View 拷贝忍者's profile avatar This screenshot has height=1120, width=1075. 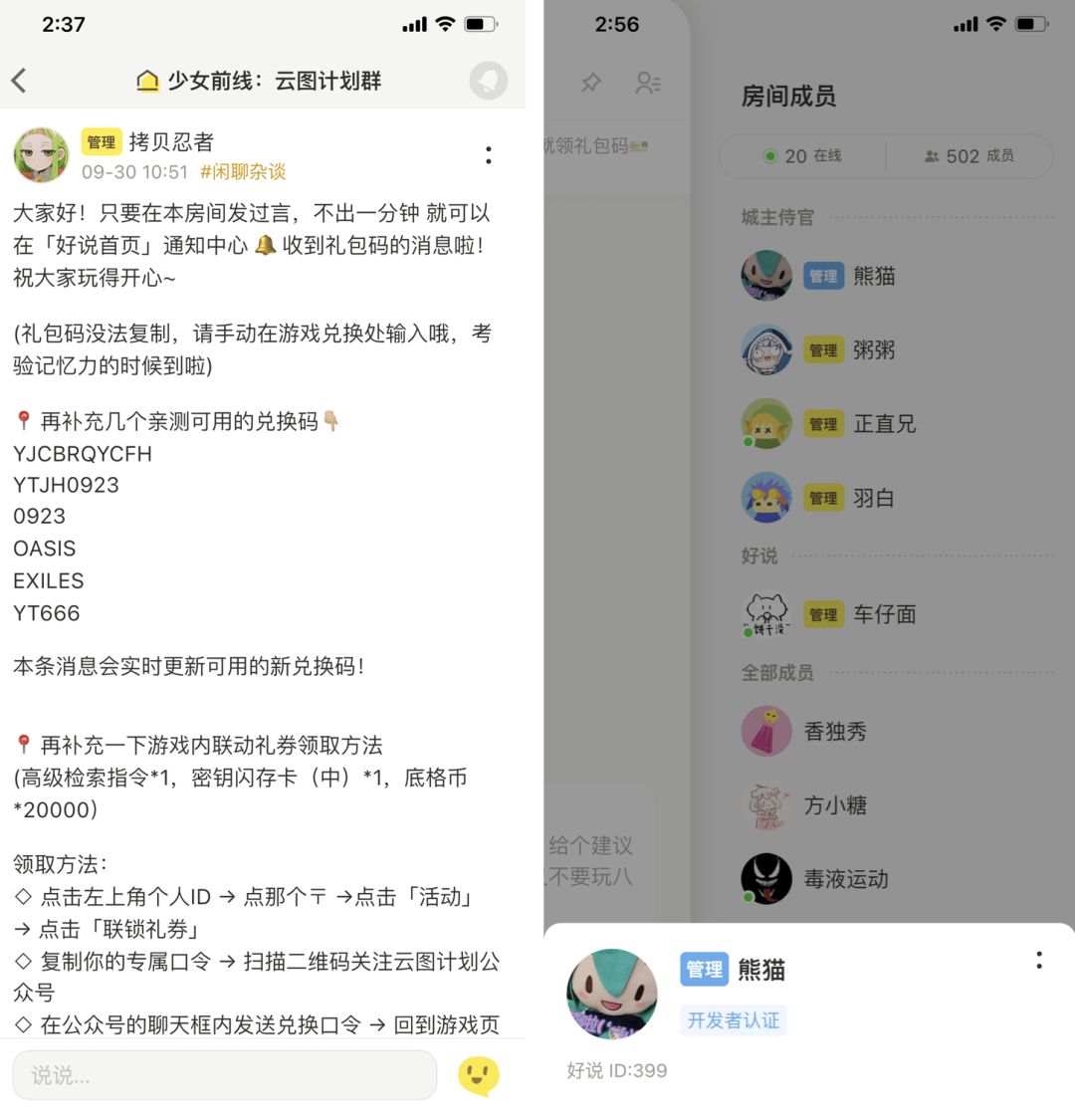pos(41,155)
